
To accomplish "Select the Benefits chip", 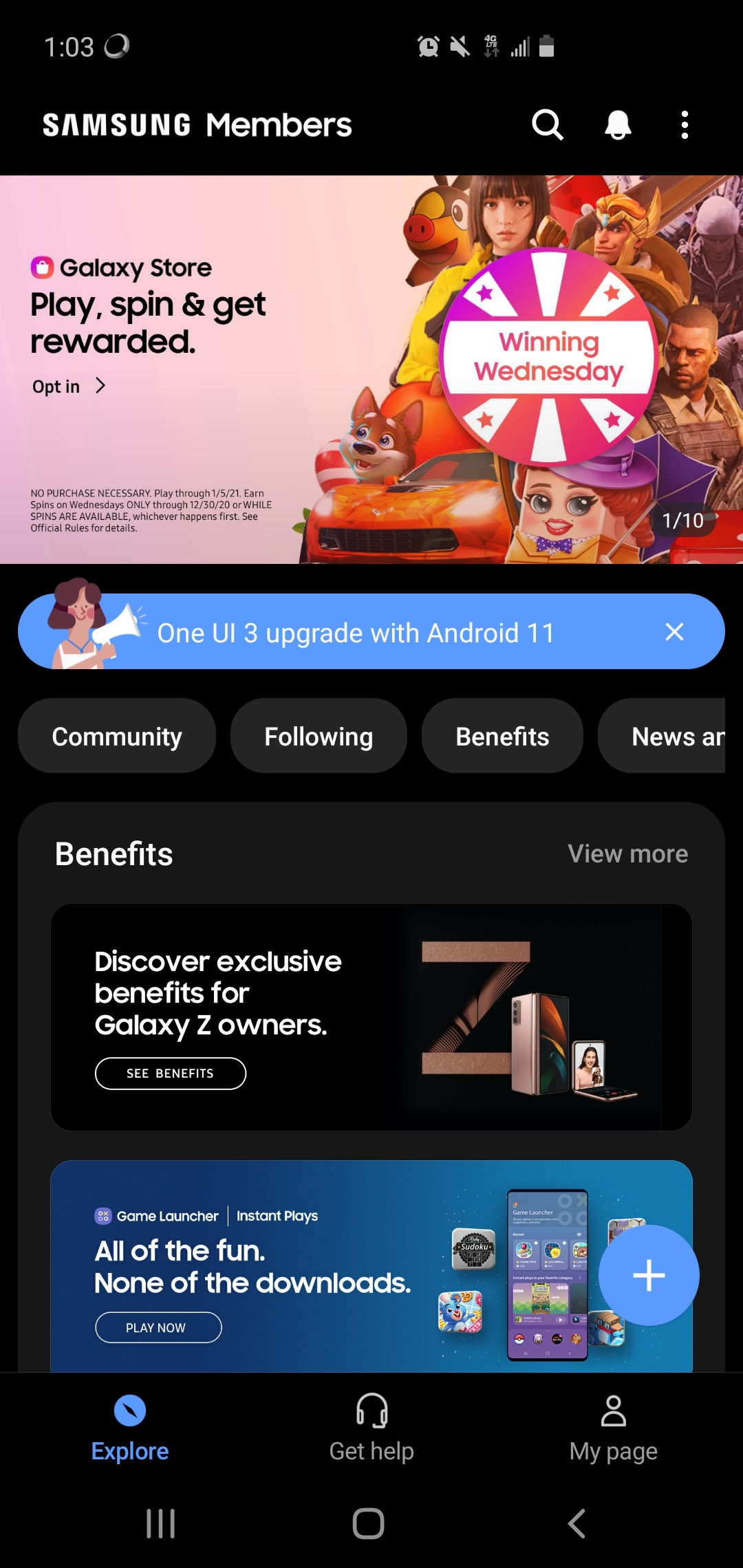I will [502, 737].
